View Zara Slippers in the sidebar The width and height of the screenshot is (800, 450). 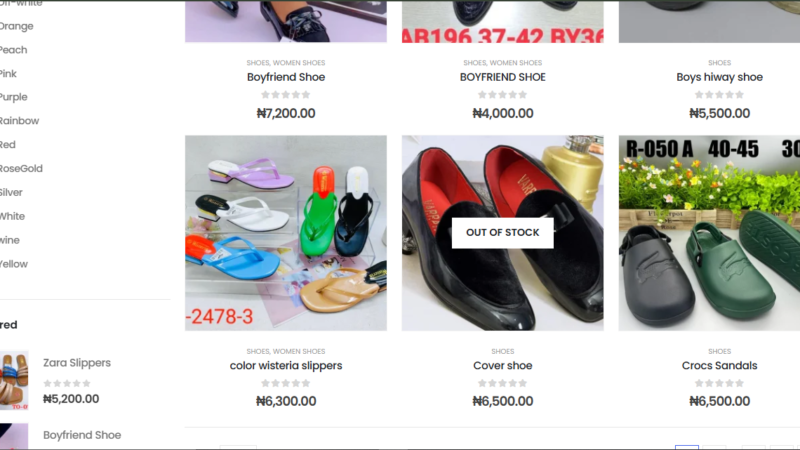pos(77,363)
